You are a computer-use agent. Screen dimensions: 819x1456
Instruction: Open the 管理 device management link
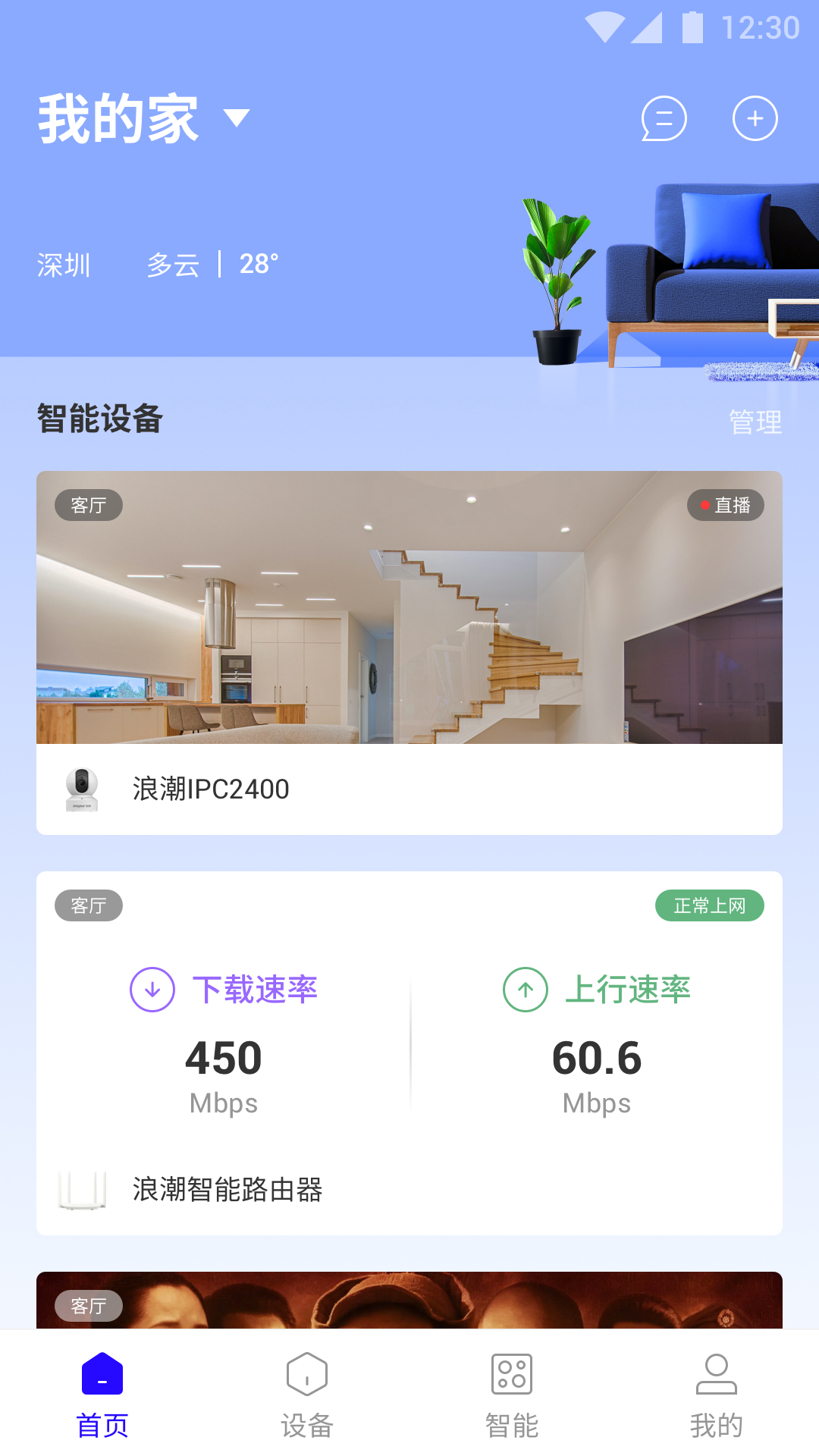(x=755, y=422)
